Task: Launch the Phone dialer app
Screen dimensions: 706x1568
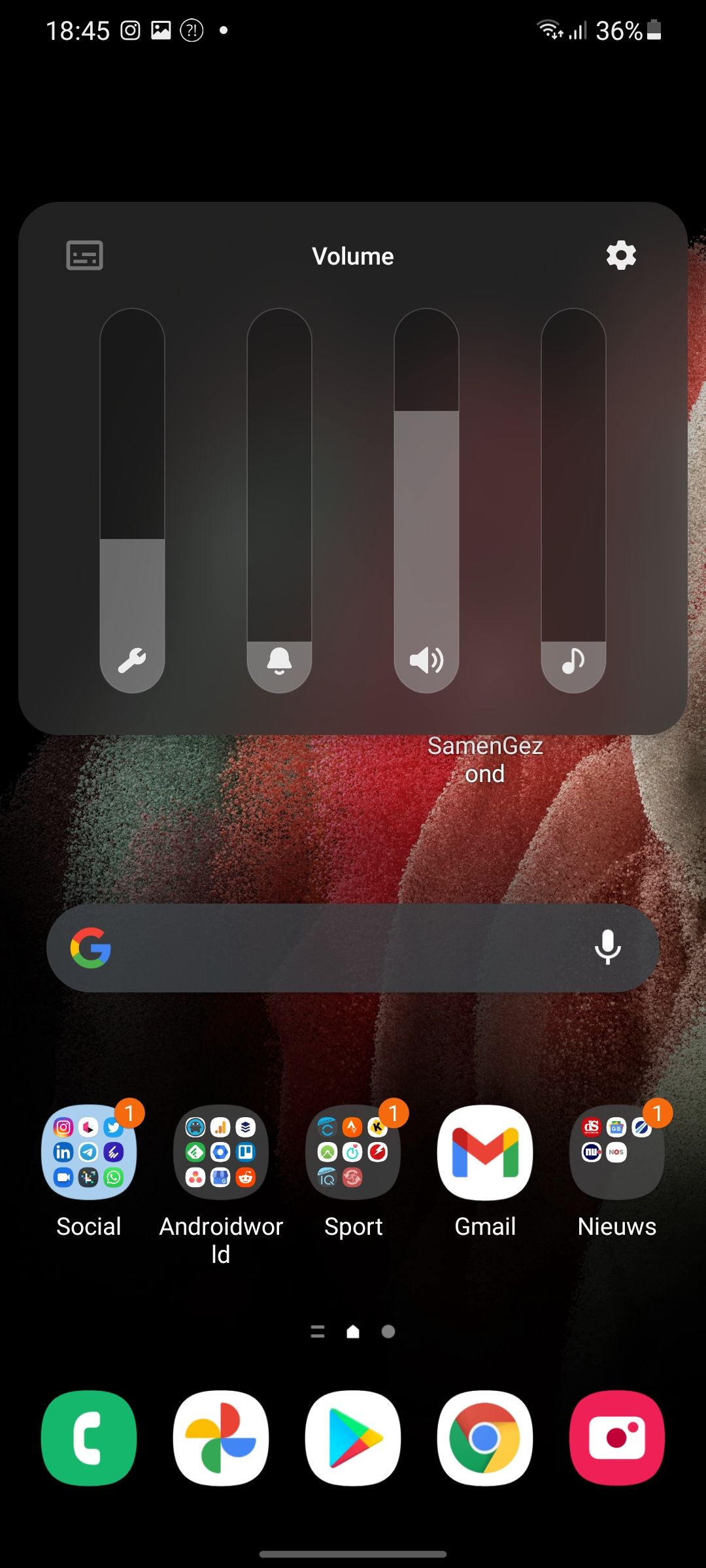Action: [89, 1438]
